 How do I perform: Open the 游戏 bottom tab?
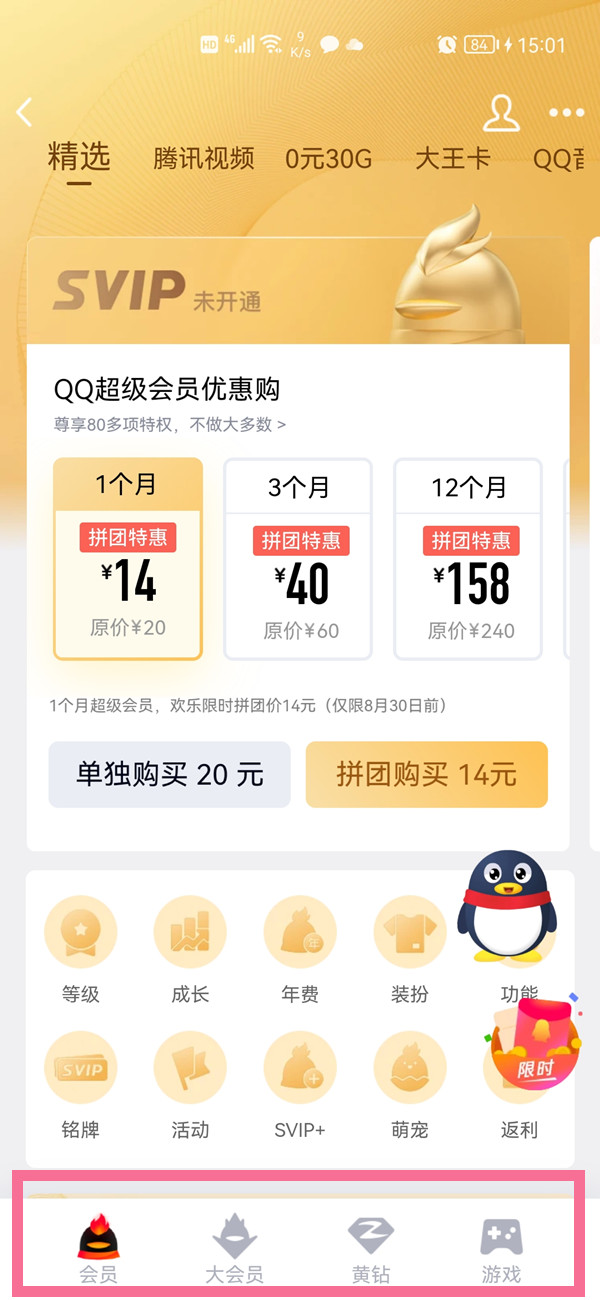pos(501,1247)
